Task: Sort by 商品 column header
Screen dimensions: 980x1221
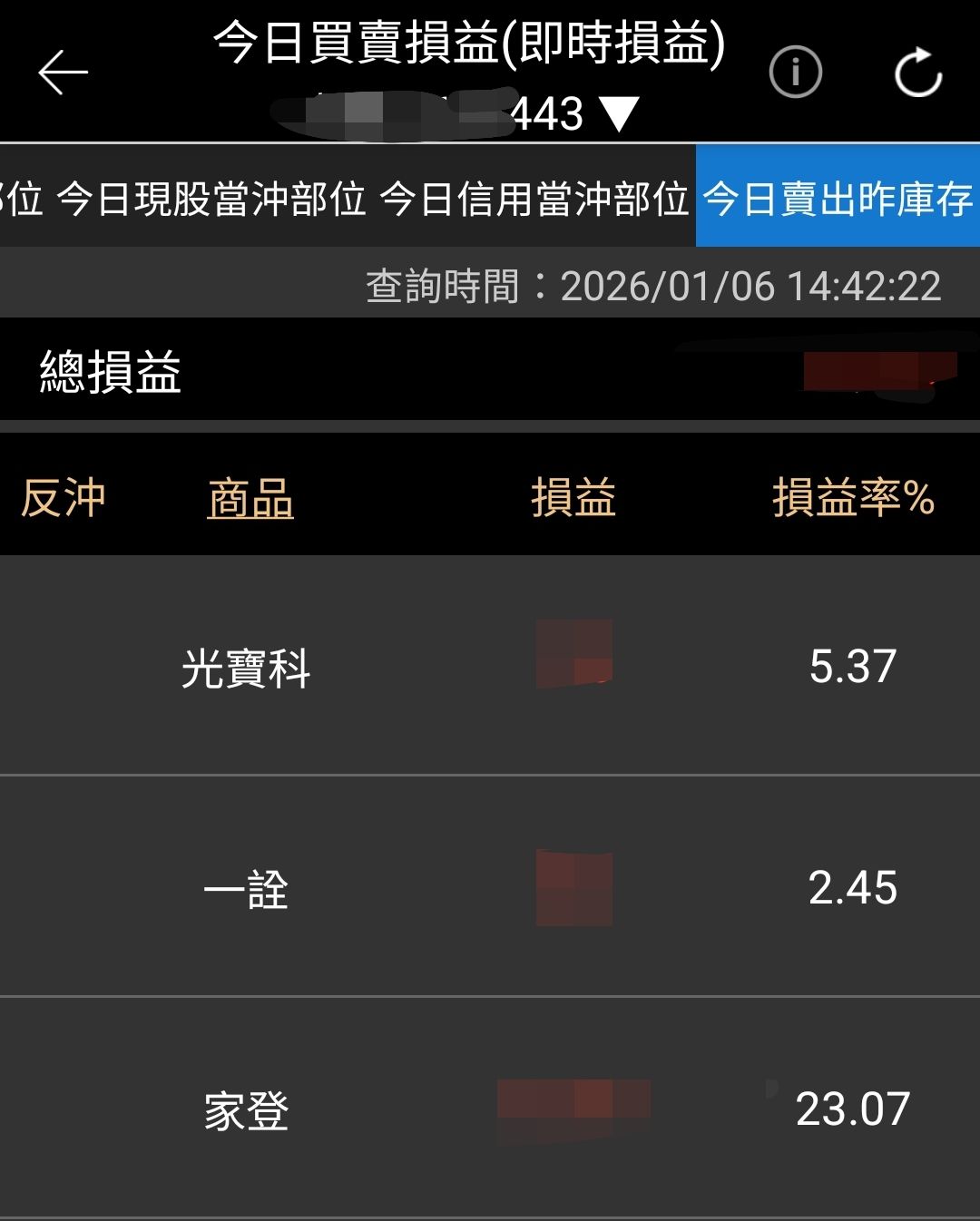Action: pos(250,498)
